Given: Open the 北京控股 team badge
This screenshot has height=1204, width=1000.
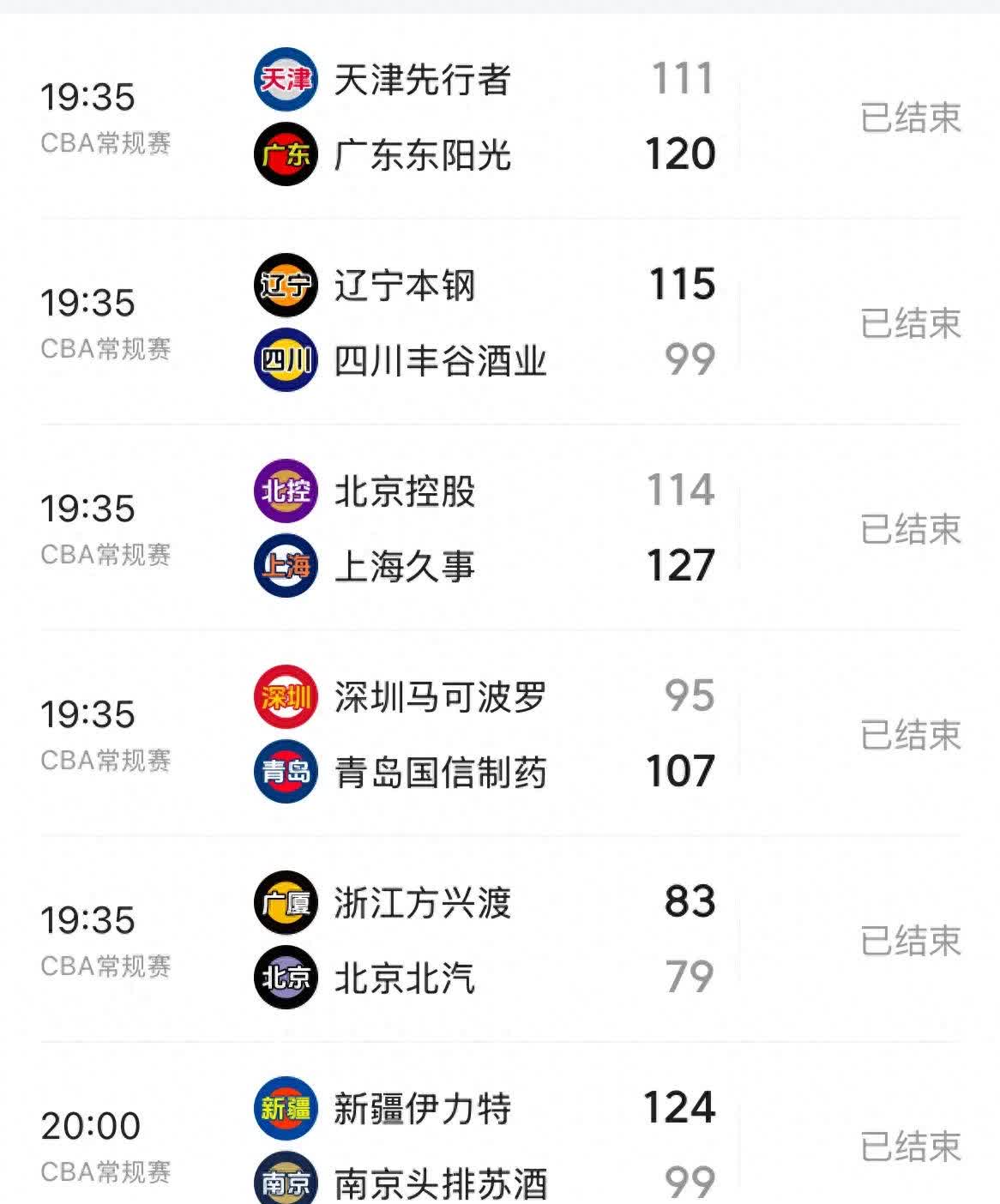Looking at the screenshot, I should (285, 491).
